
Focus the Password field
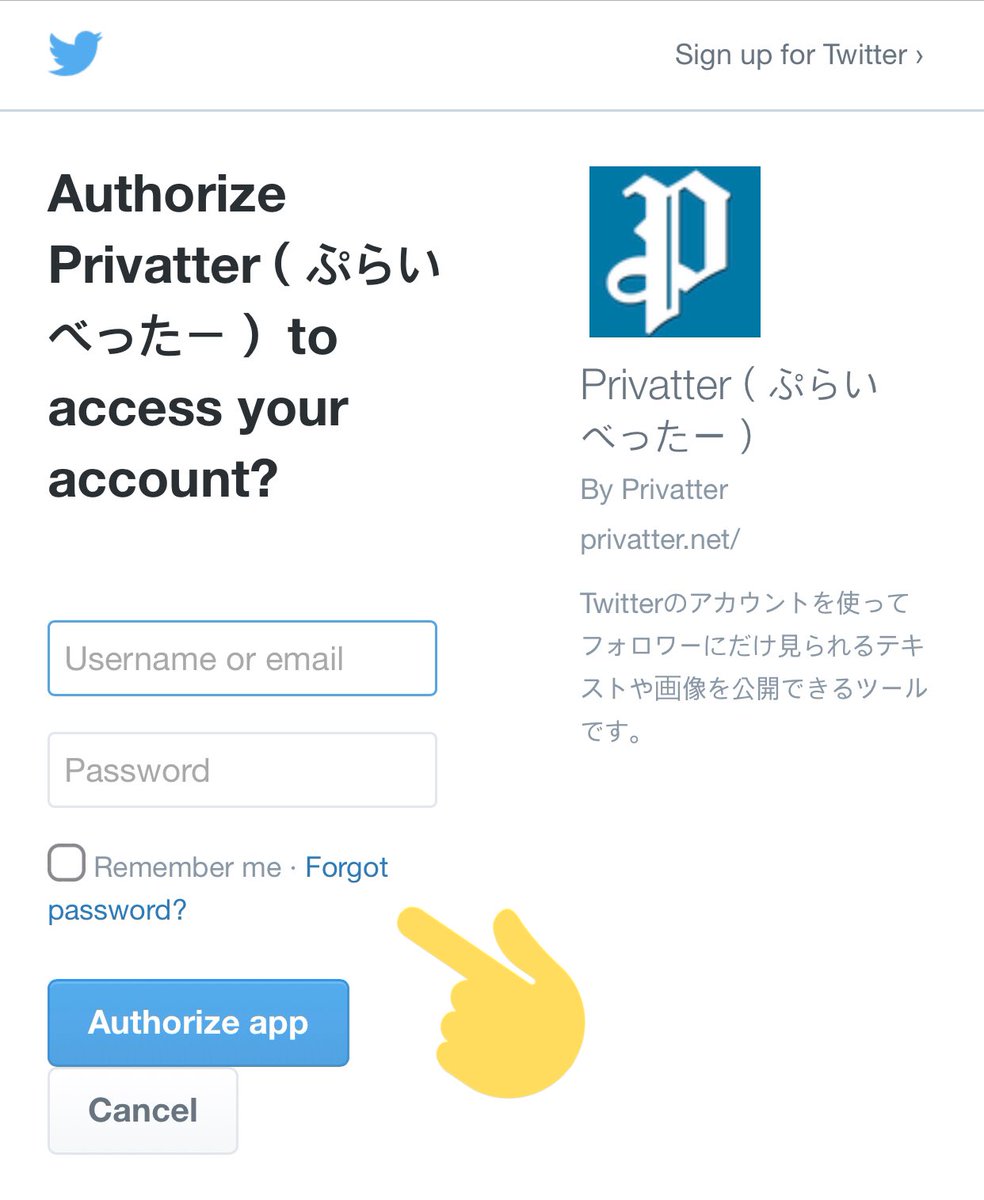point(242,770)
